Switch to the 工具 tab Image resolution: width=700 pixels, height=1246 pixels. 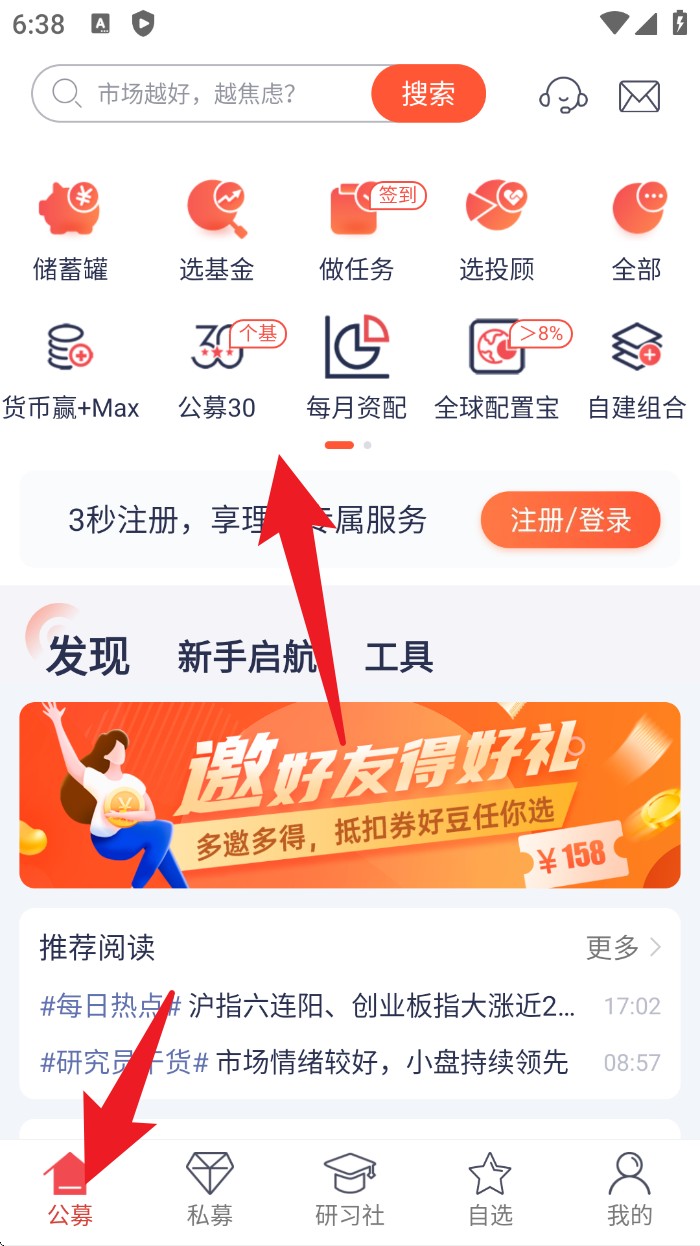click(x=399, y=657)
